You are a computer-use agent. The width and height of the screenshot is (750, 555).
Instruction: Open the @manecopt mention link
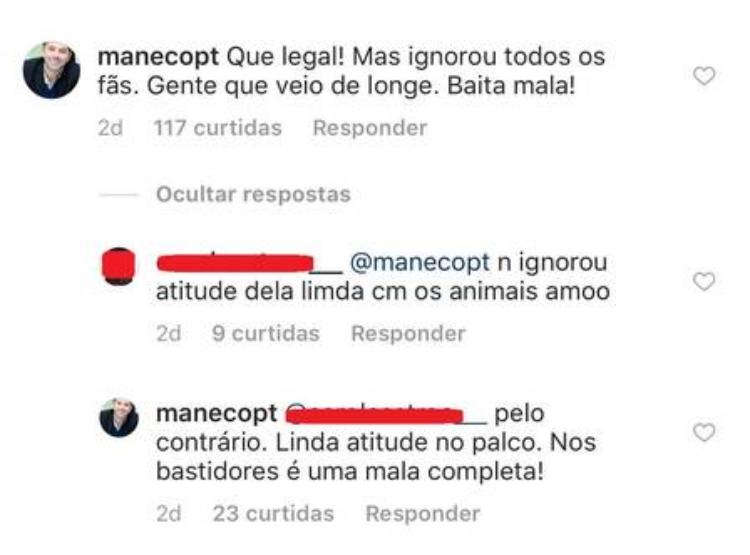tap(418, 261)
